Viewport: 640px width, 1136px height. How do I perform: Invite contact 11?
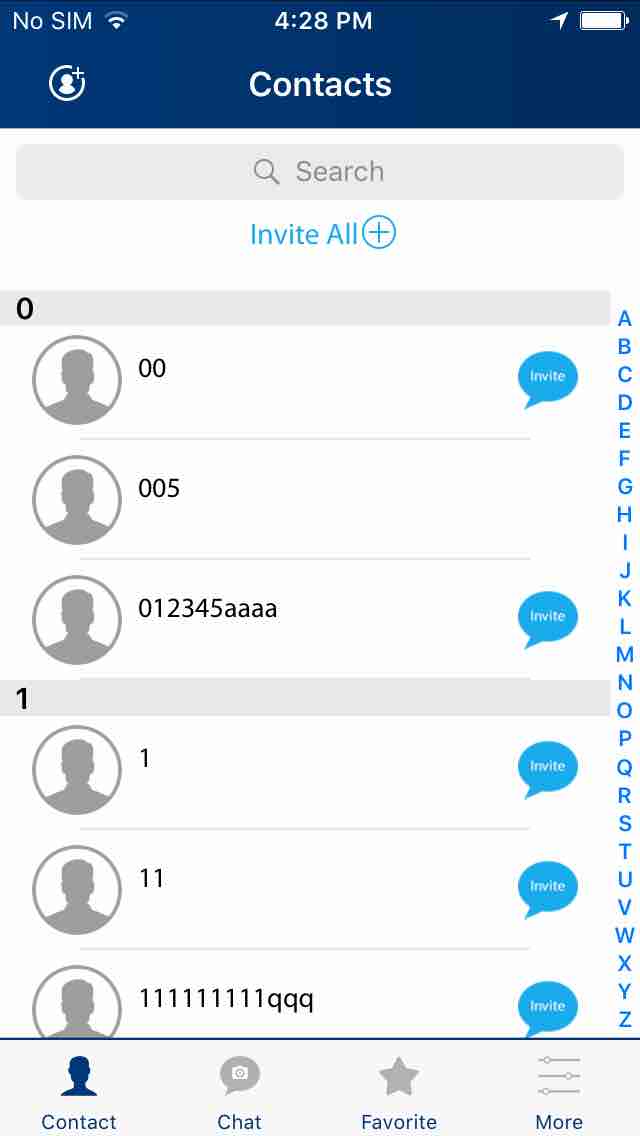[x=547, y=888]
